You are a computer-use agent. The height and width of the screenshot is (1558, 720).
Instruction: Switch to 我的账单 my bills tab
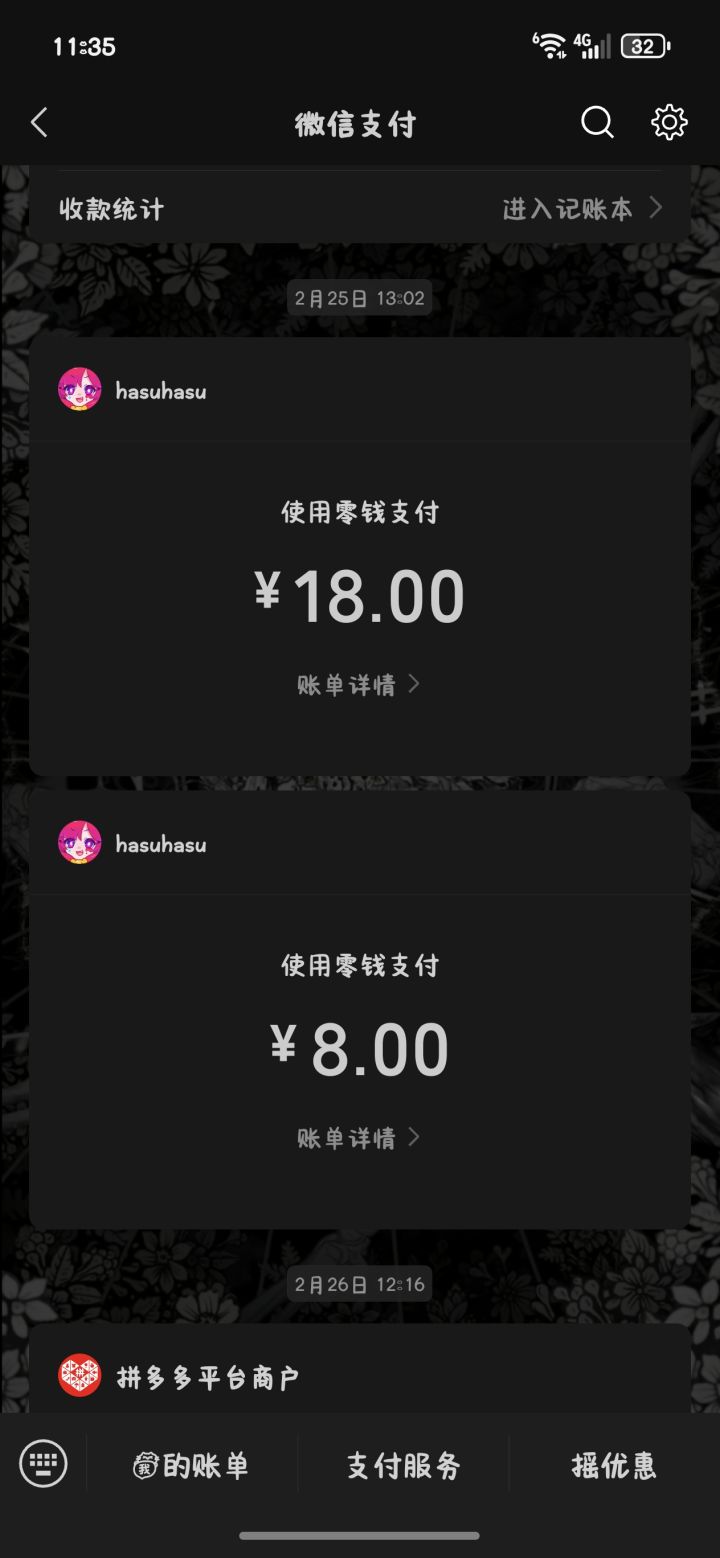coord(190,1463)
